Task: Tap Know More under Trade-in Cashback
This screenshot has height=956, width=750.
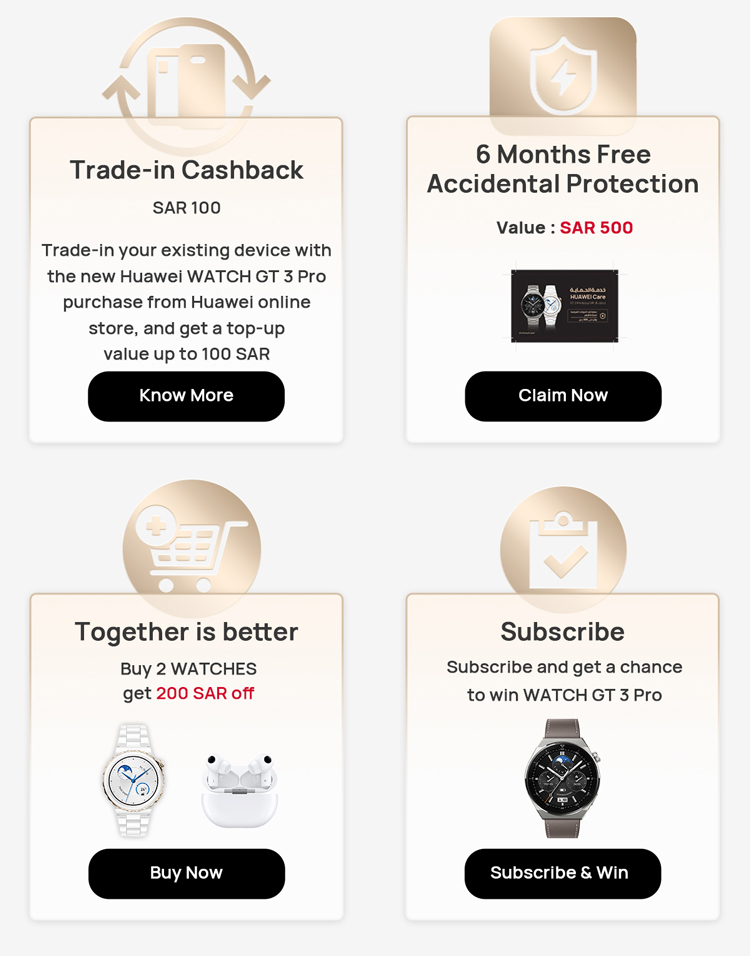Action: [186, 396]
